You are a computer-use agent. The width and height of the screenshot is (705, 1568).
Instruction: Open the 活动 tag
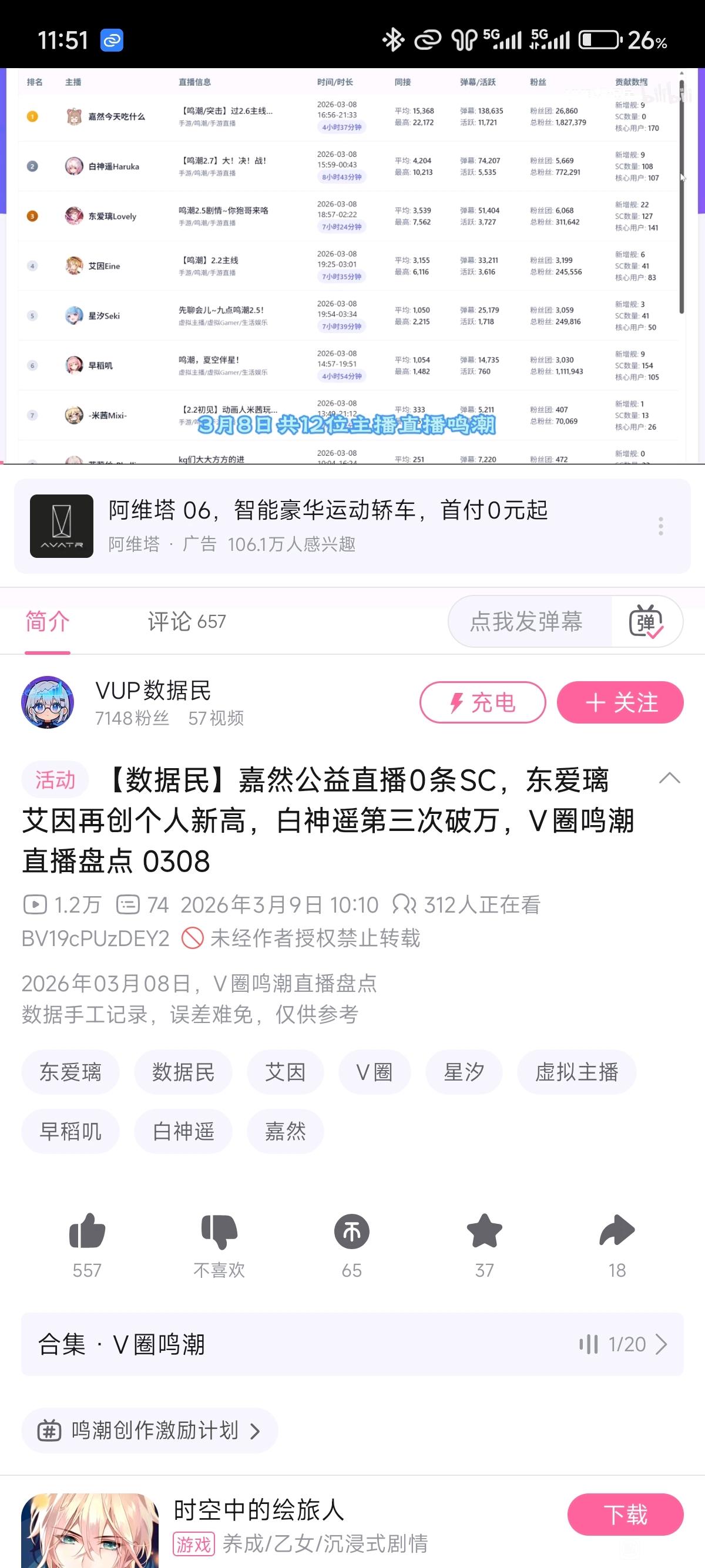pos(55,780)
